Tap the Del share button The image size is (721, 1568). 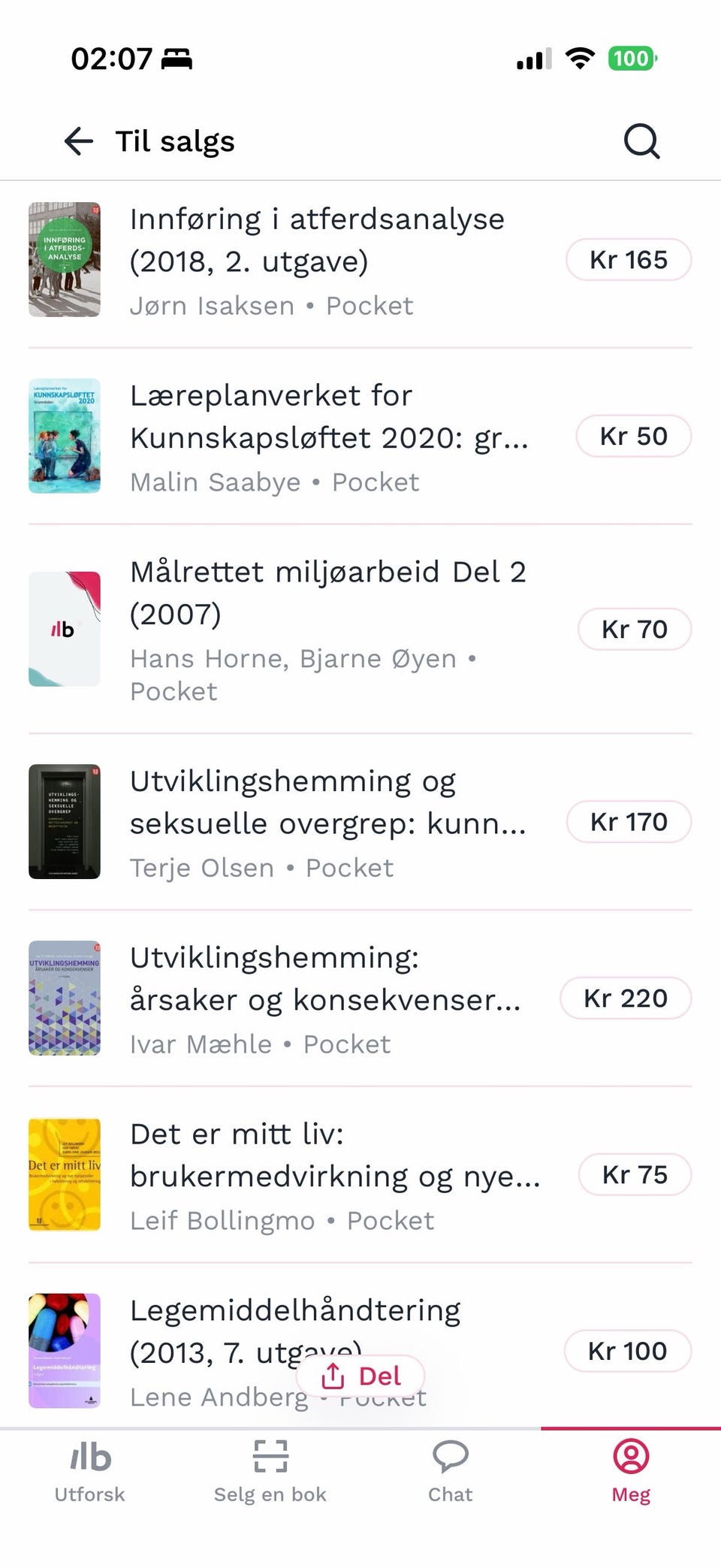(360, 1376)
